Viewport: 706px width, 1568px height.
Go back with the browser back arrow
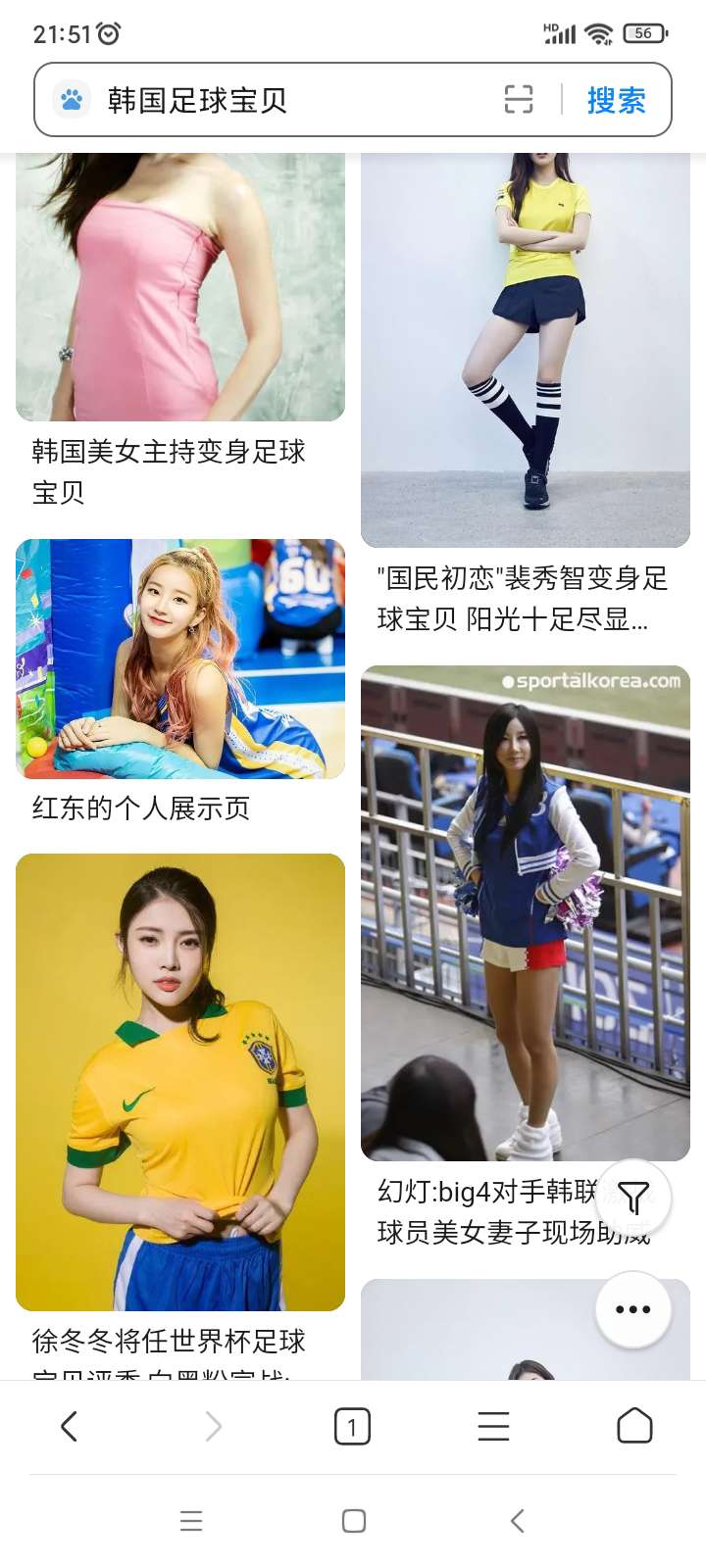click(x=69, y=1427)
